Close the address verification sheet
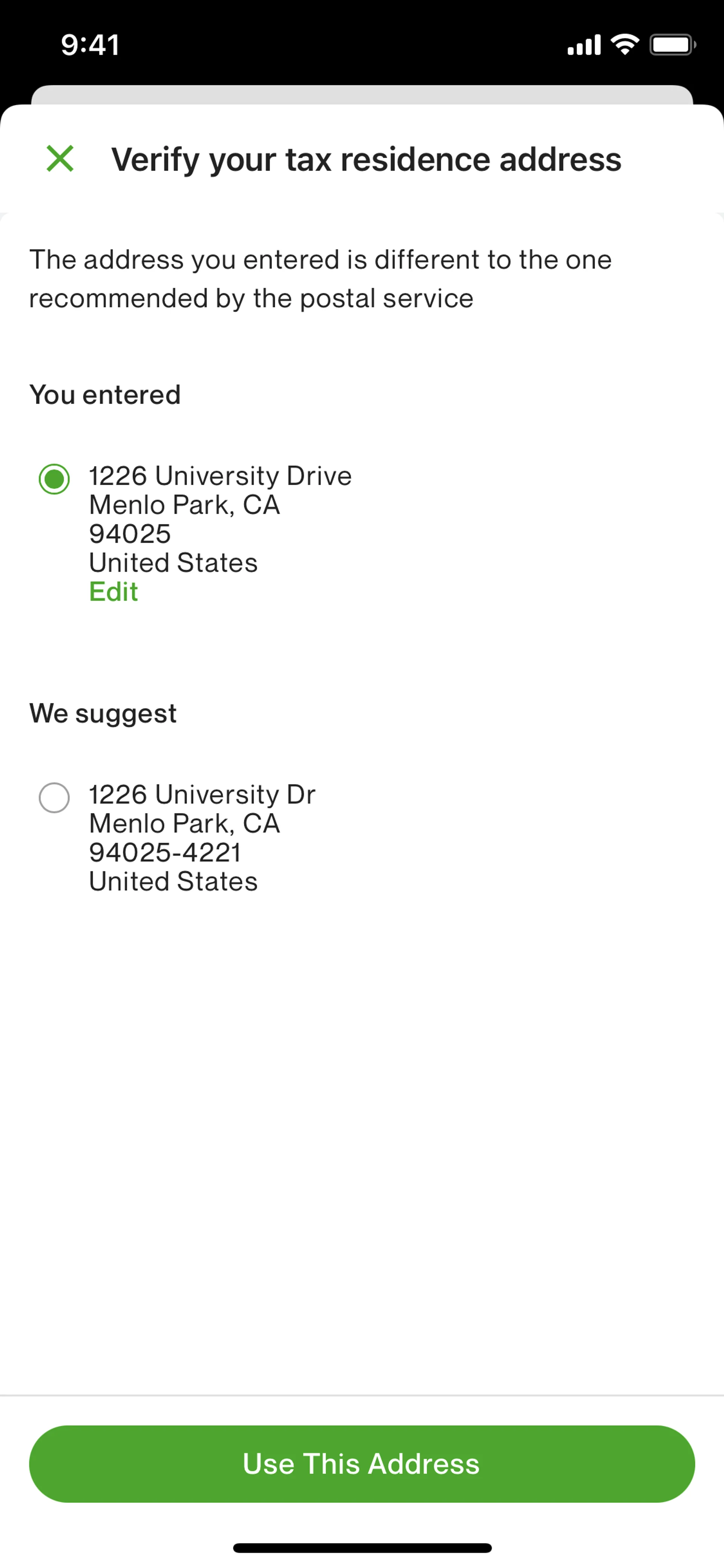Viewport: 724px width, 1568px height. pyautogui.click(x=60, y=159)
